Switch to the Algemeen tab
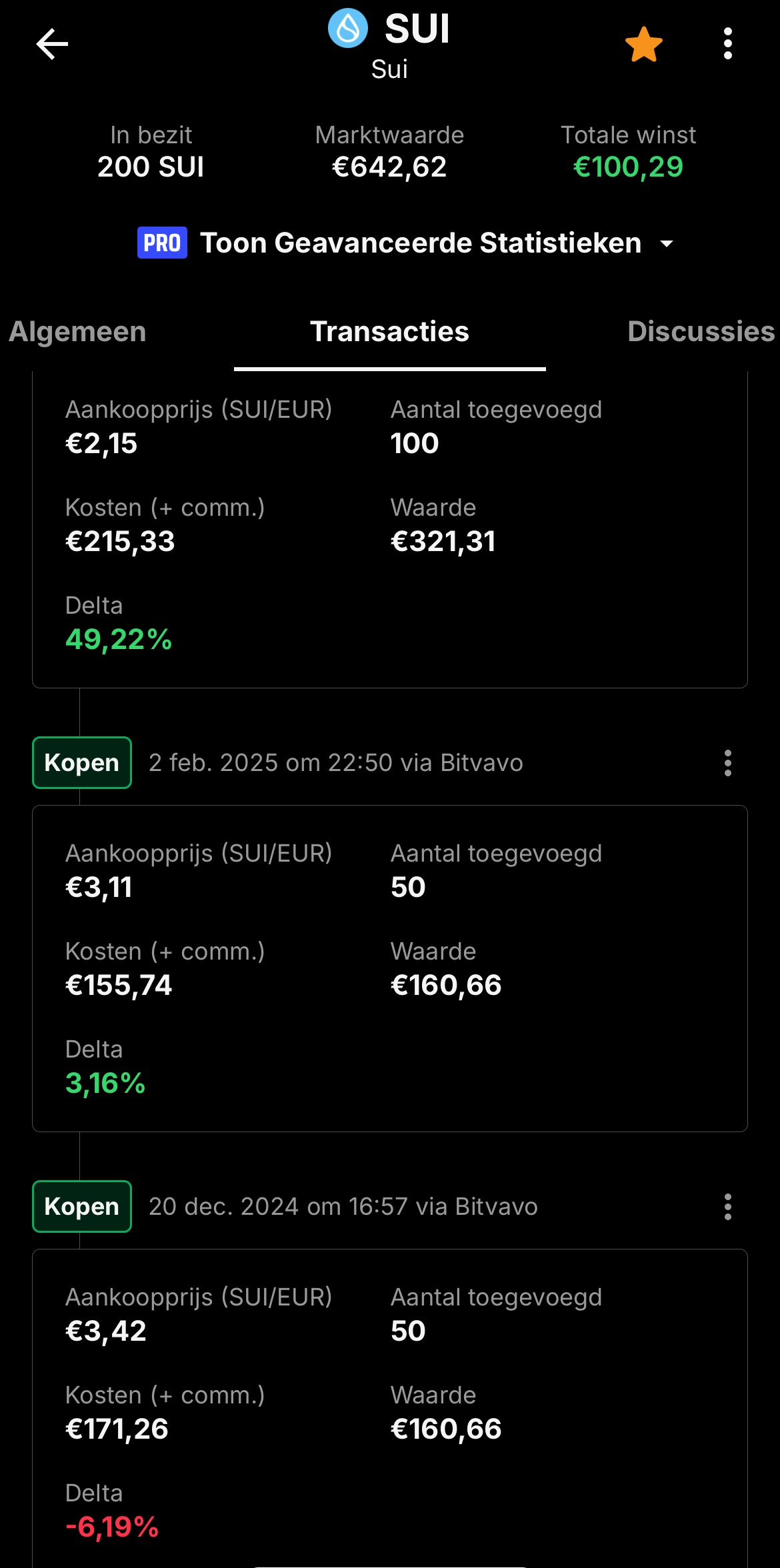The height and width of the screenshot is (1568, 780). (x=77, y=332)
